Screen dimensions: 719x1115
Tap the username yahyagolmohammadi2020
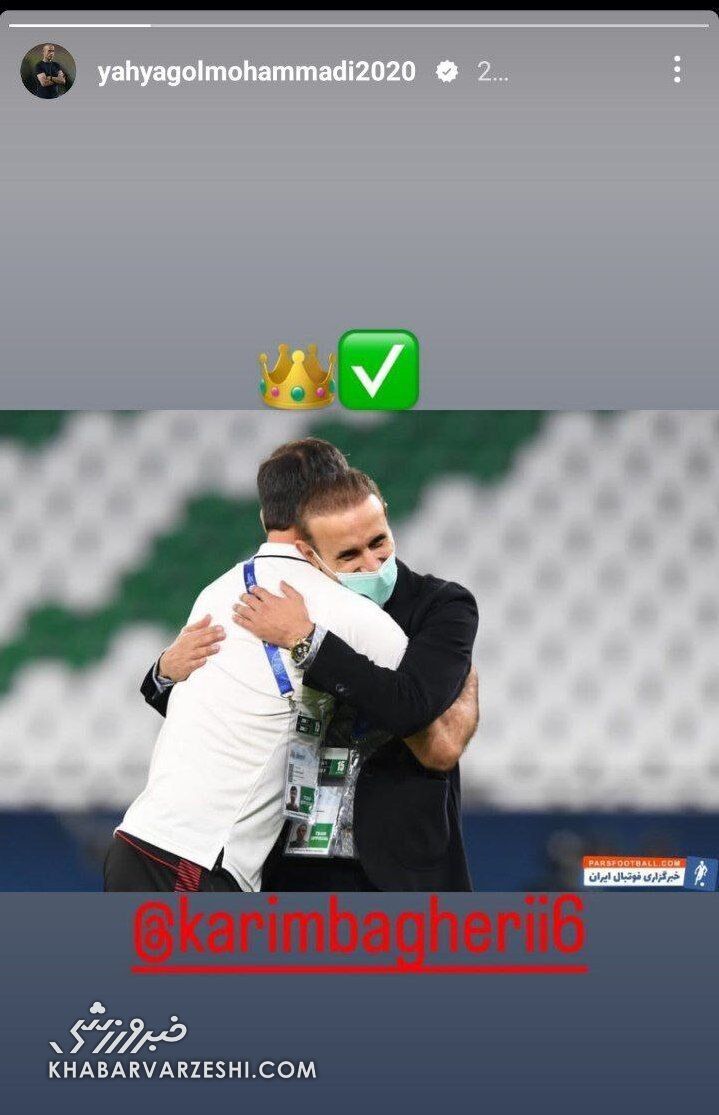[x=256, y=72]
